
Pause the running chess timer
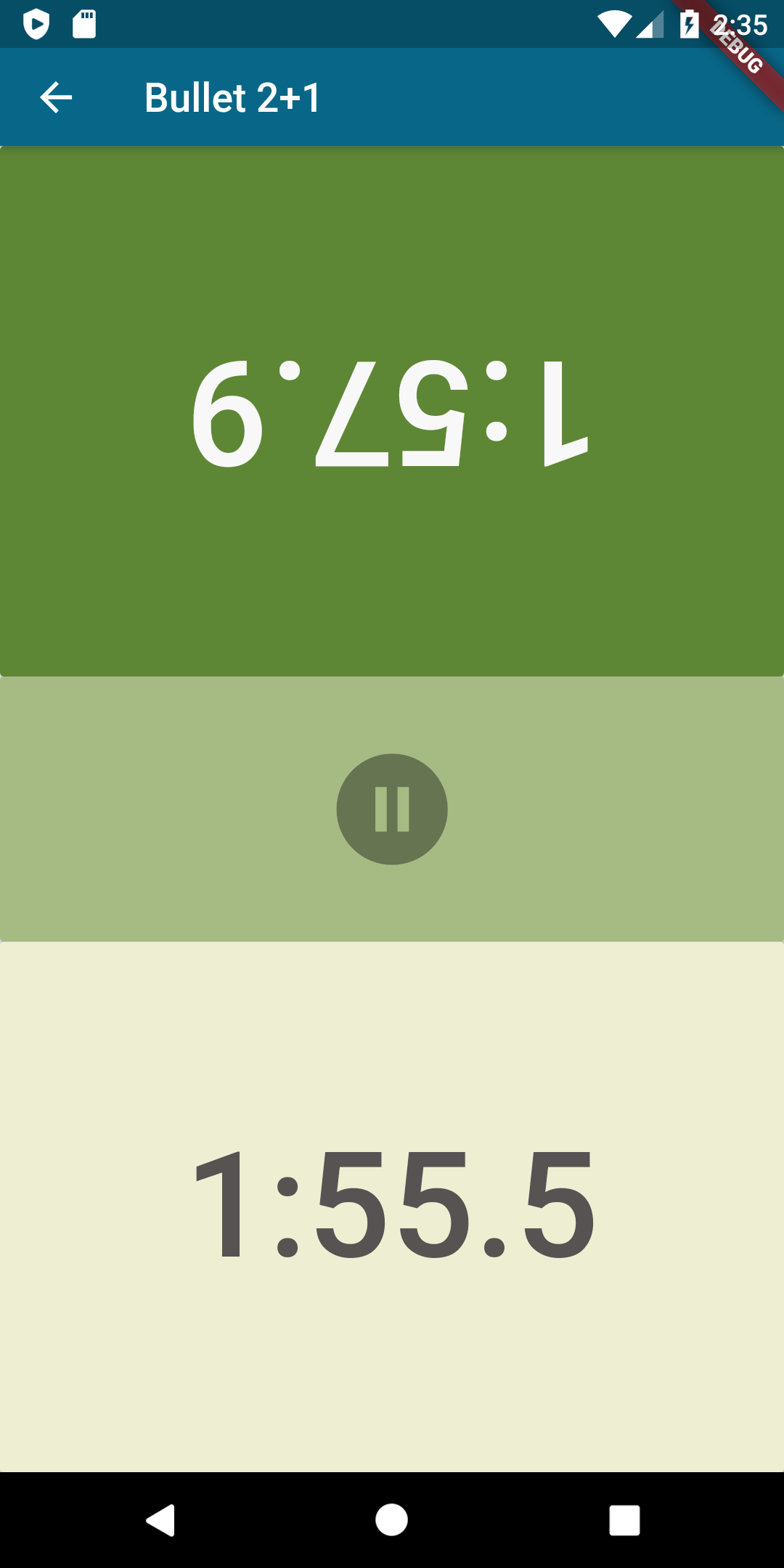[392, 809]
